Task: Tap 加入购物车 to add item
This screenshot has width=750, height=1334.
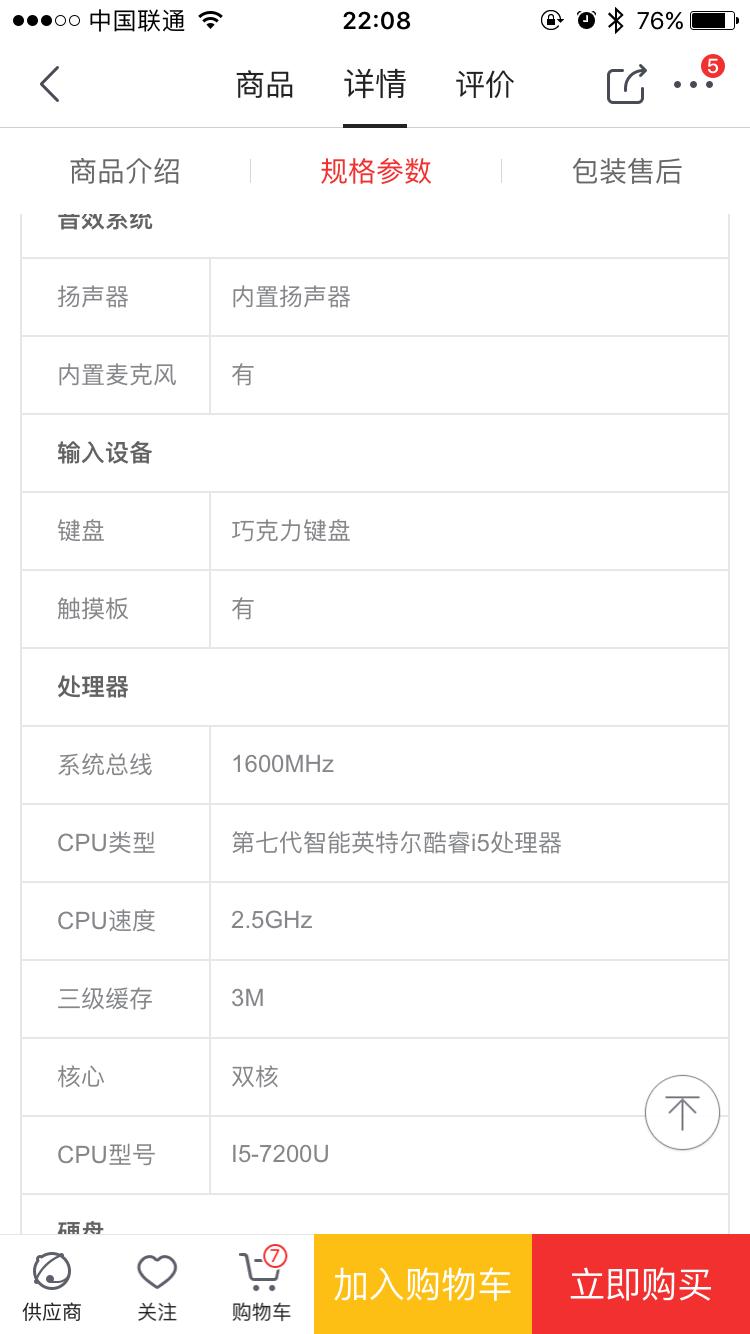Action: pos(422,1285)
